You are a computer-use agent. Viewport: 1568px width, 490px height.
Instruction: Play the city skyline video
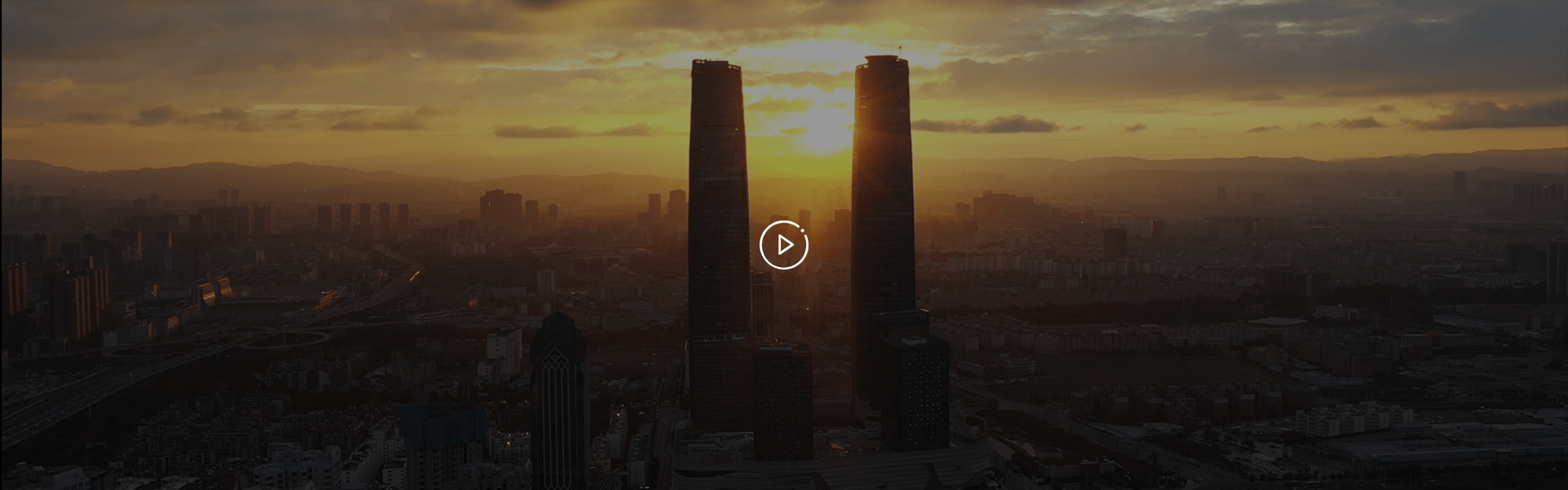[784, 245]
